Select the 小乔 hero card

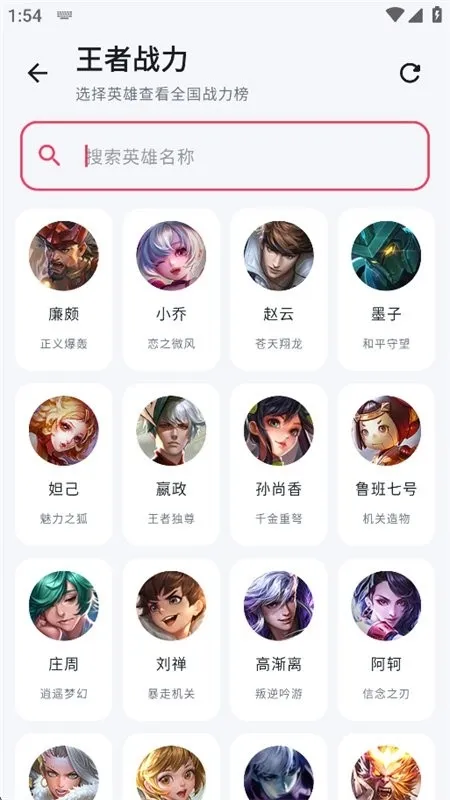tap(171, 289)
